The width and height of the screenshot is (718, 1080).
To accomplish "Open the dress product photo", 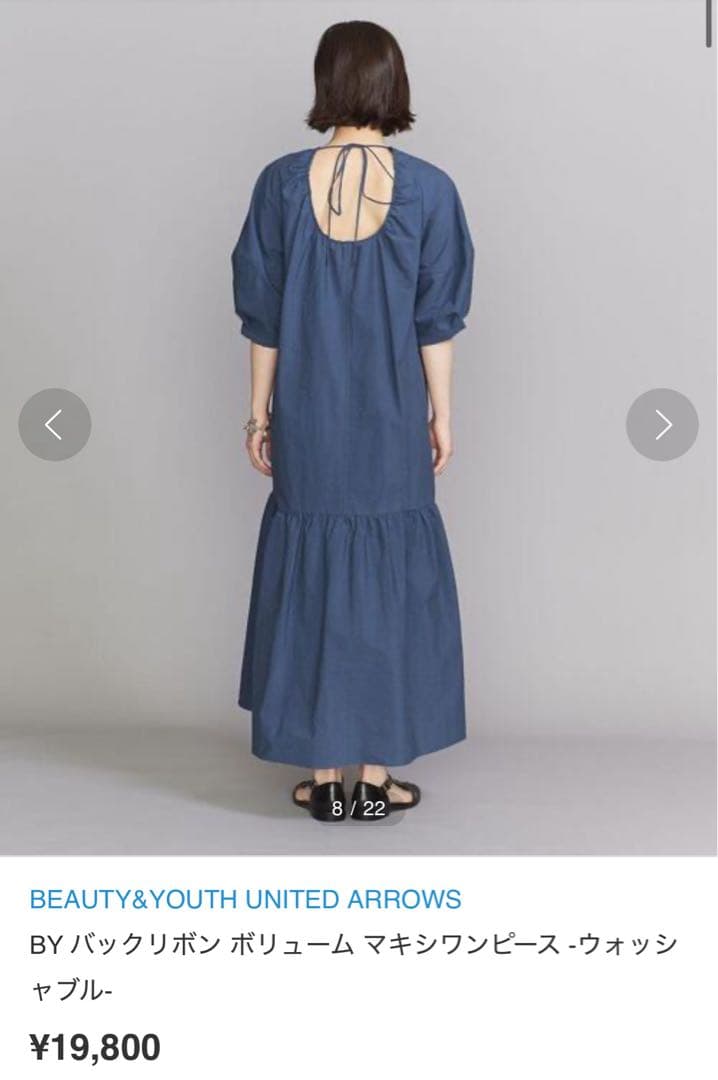I will 359,427.
